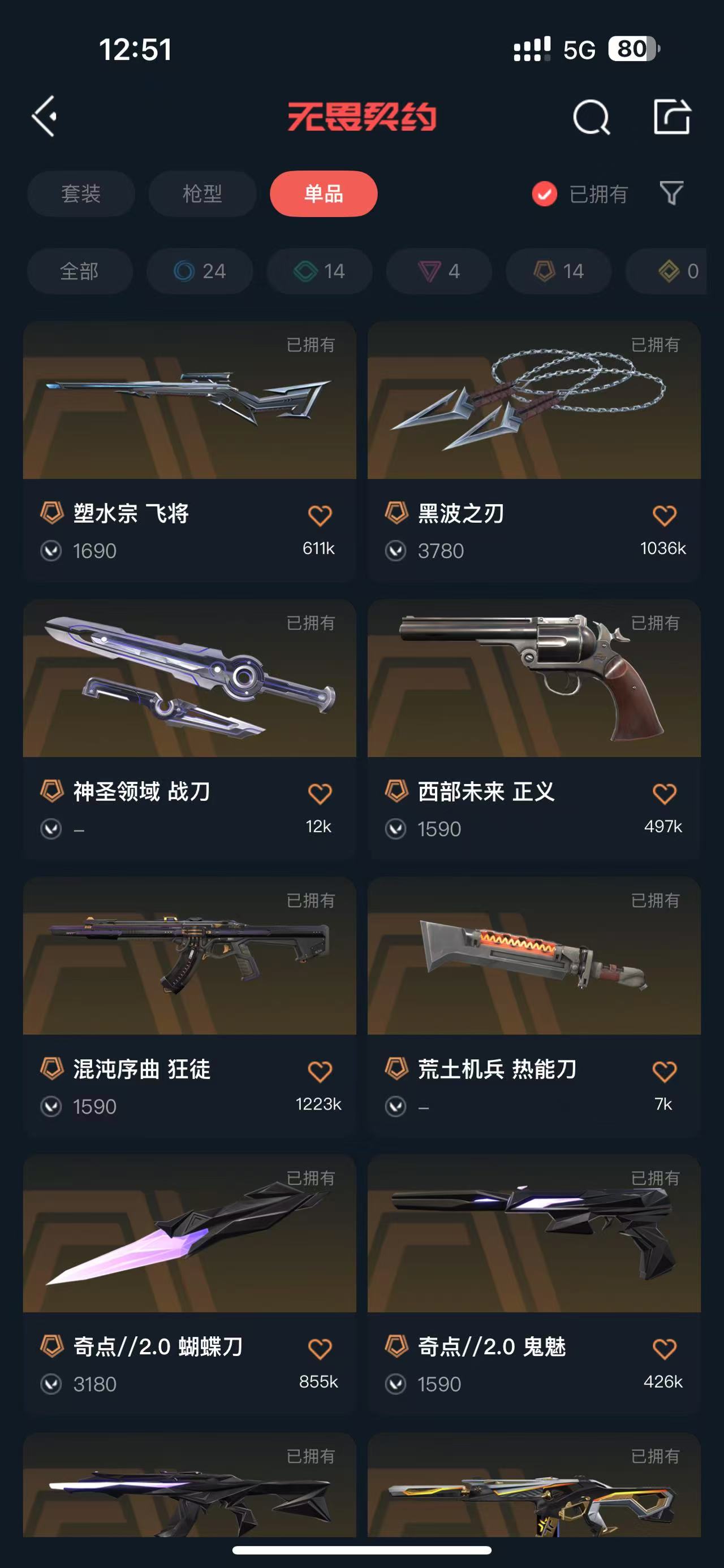Select the 单品 tab
This screenshot has height=1568, width=724.
(x=324, y=193)
